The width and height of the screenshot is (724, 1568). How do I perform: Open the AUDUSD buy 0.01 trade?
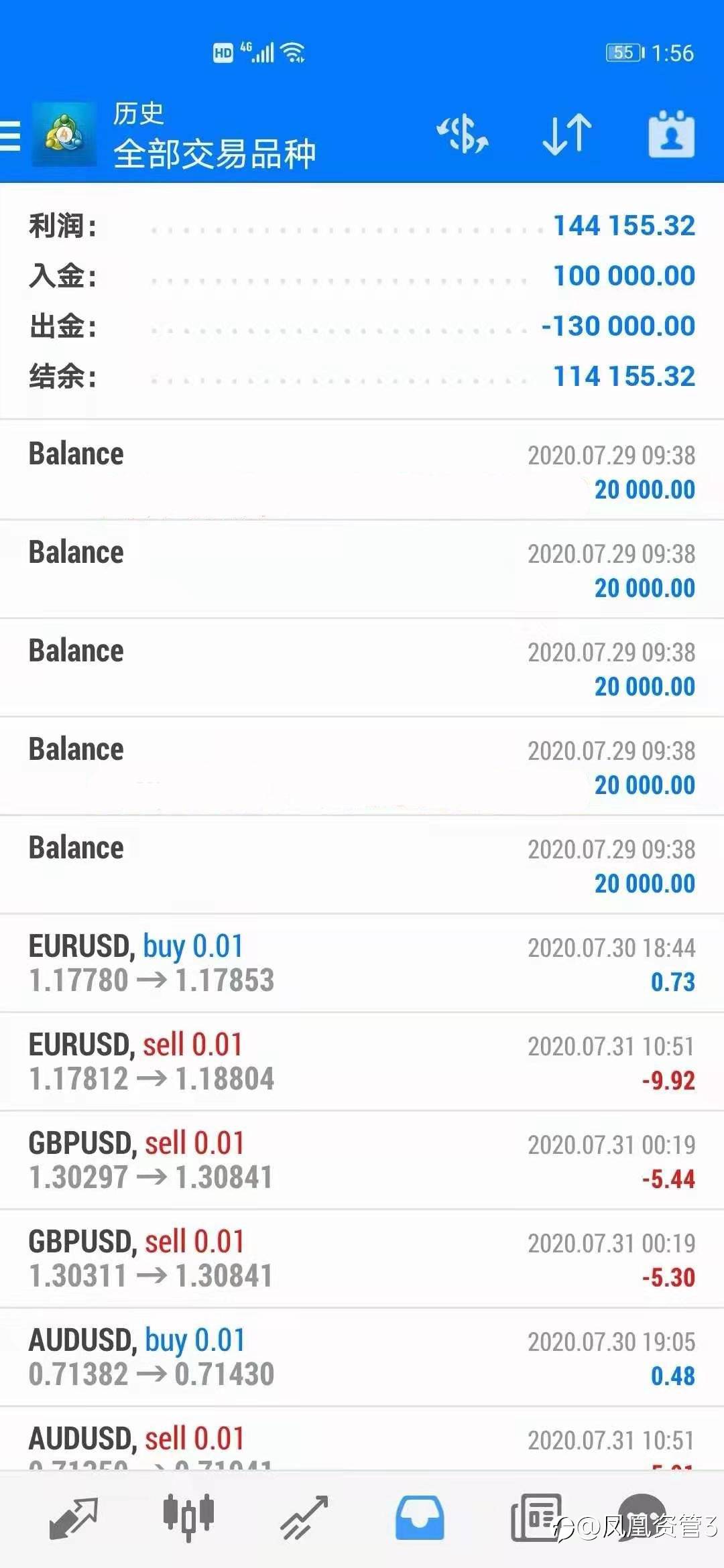[362, 1358]
